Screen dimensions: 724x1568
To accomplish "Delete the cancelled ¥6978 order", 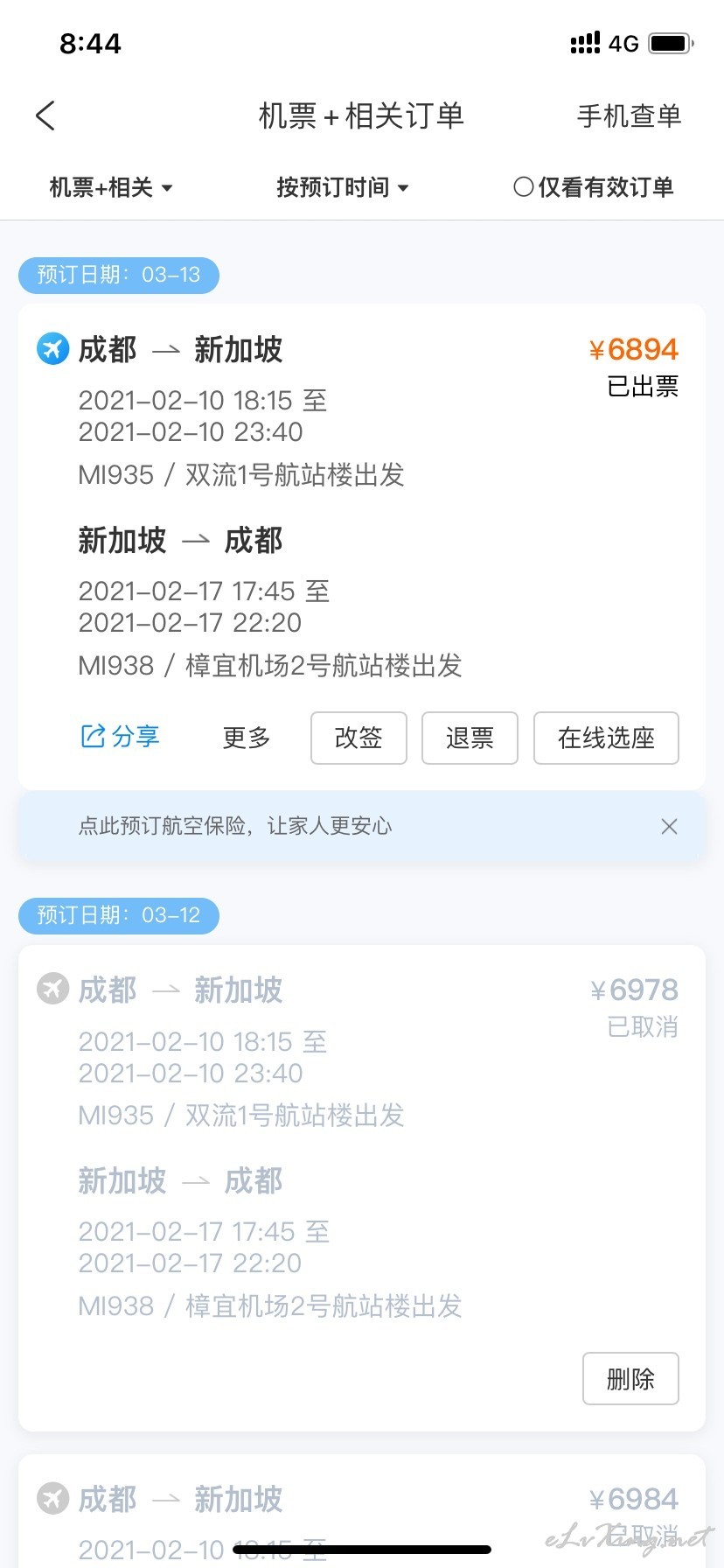I will click(630, 1379).
